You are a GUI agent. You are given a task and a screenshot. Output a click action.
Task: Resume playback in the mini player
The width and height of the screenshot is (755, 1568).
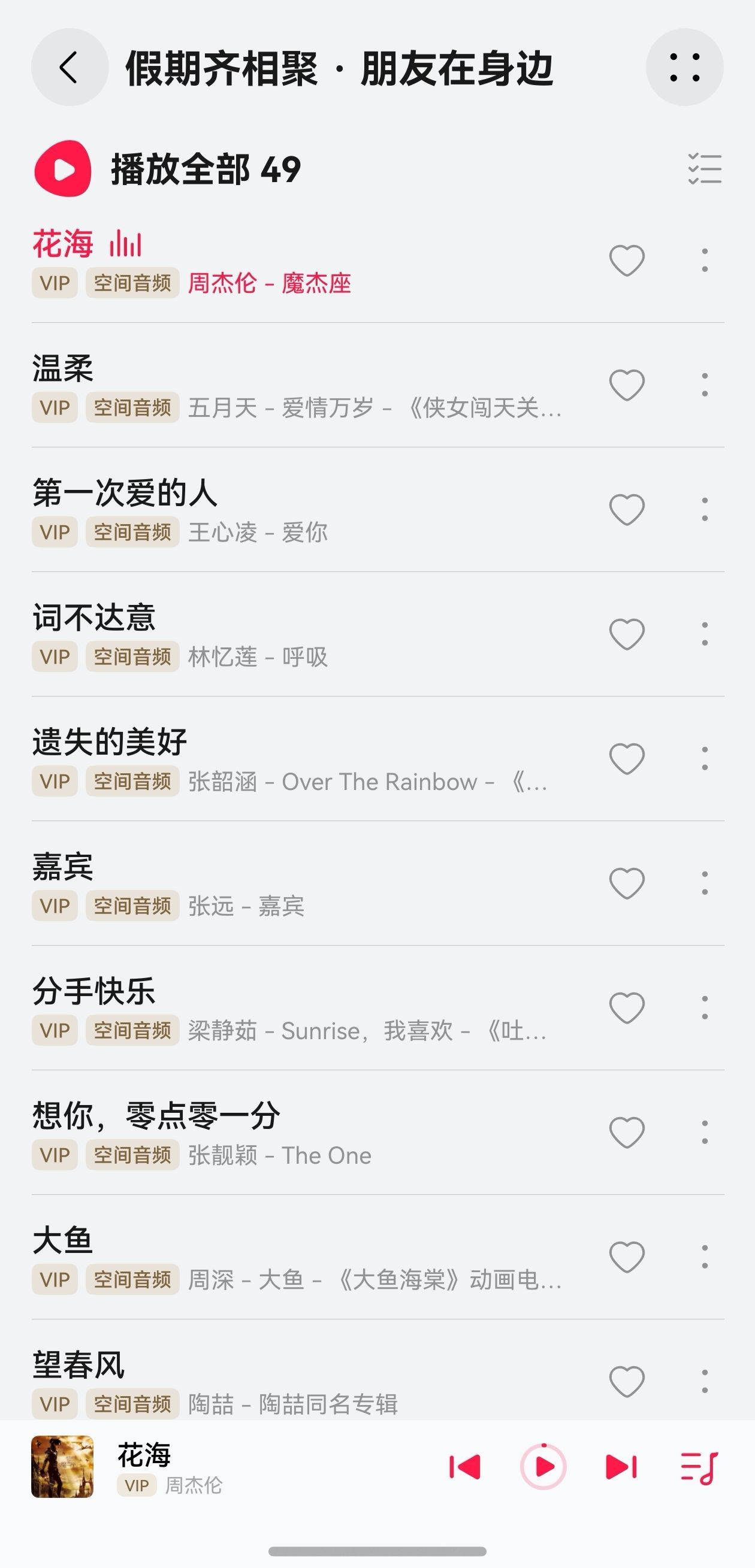[543, 1467]
